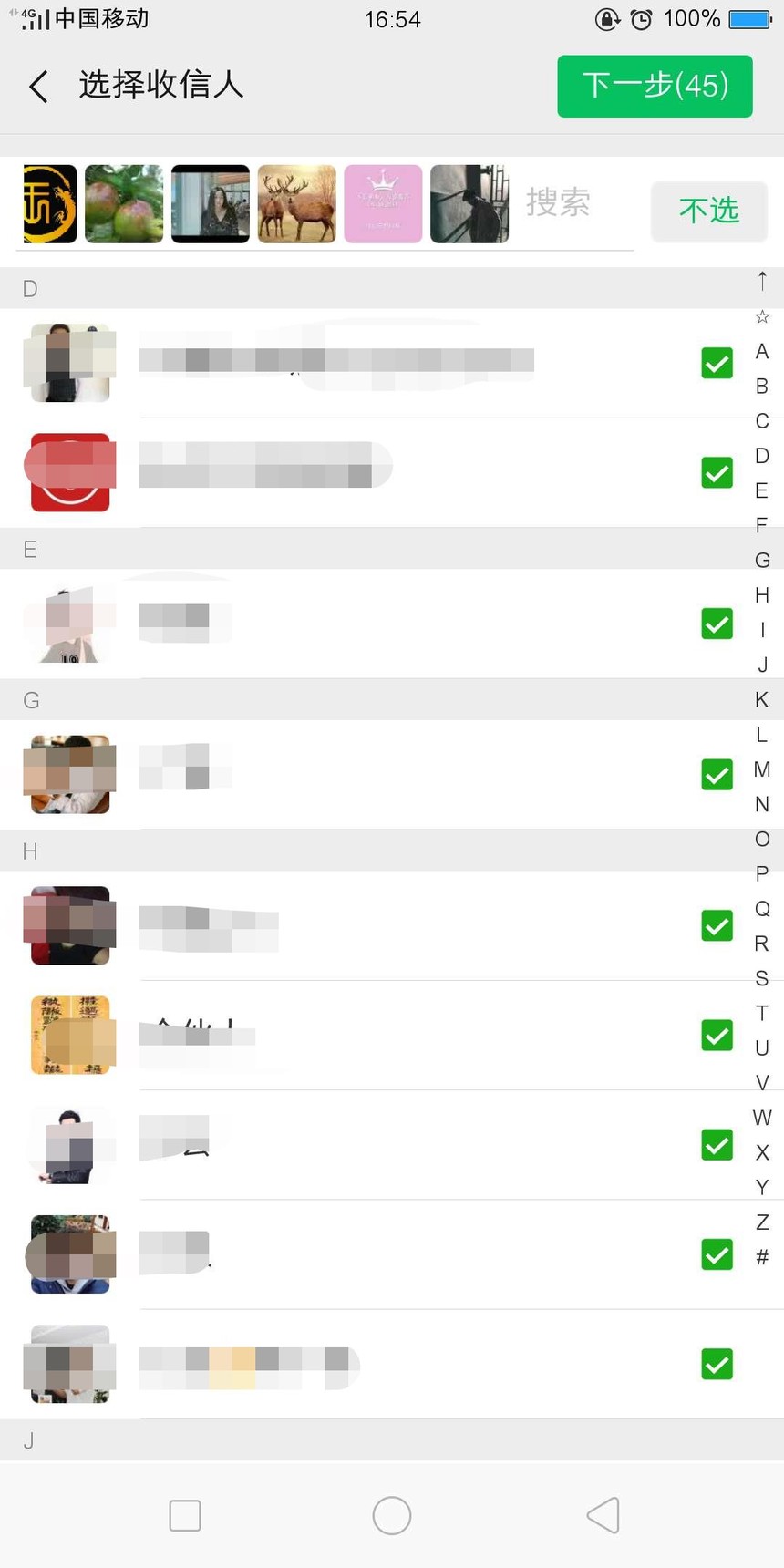The height and width of the screenshot is (1568, 784).
Task: Jump to # section in index
Action: [762, 1257]
